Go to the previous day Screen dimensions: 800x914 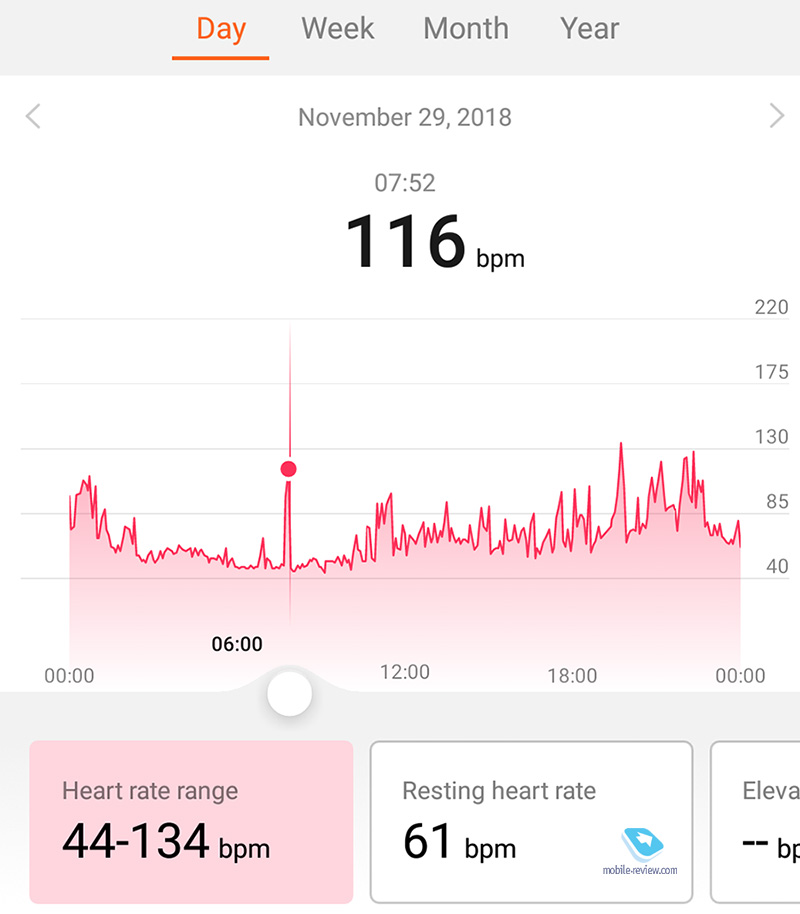click(x=33, y=117)
